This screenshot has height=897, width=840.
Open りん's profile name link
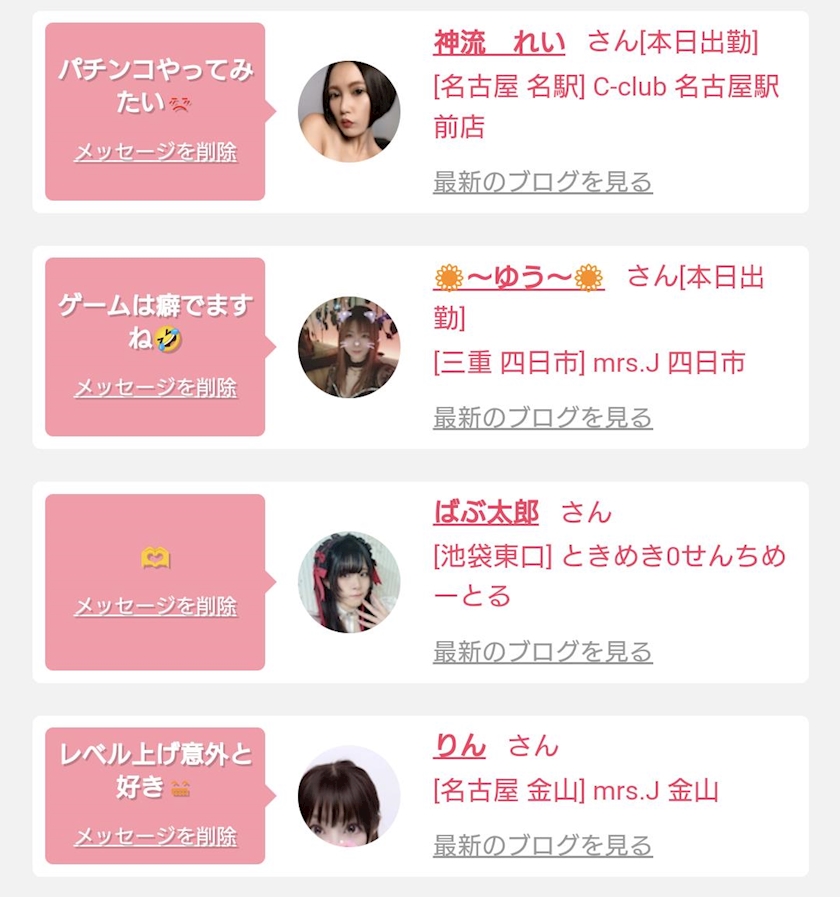click(x=460, y=746)
